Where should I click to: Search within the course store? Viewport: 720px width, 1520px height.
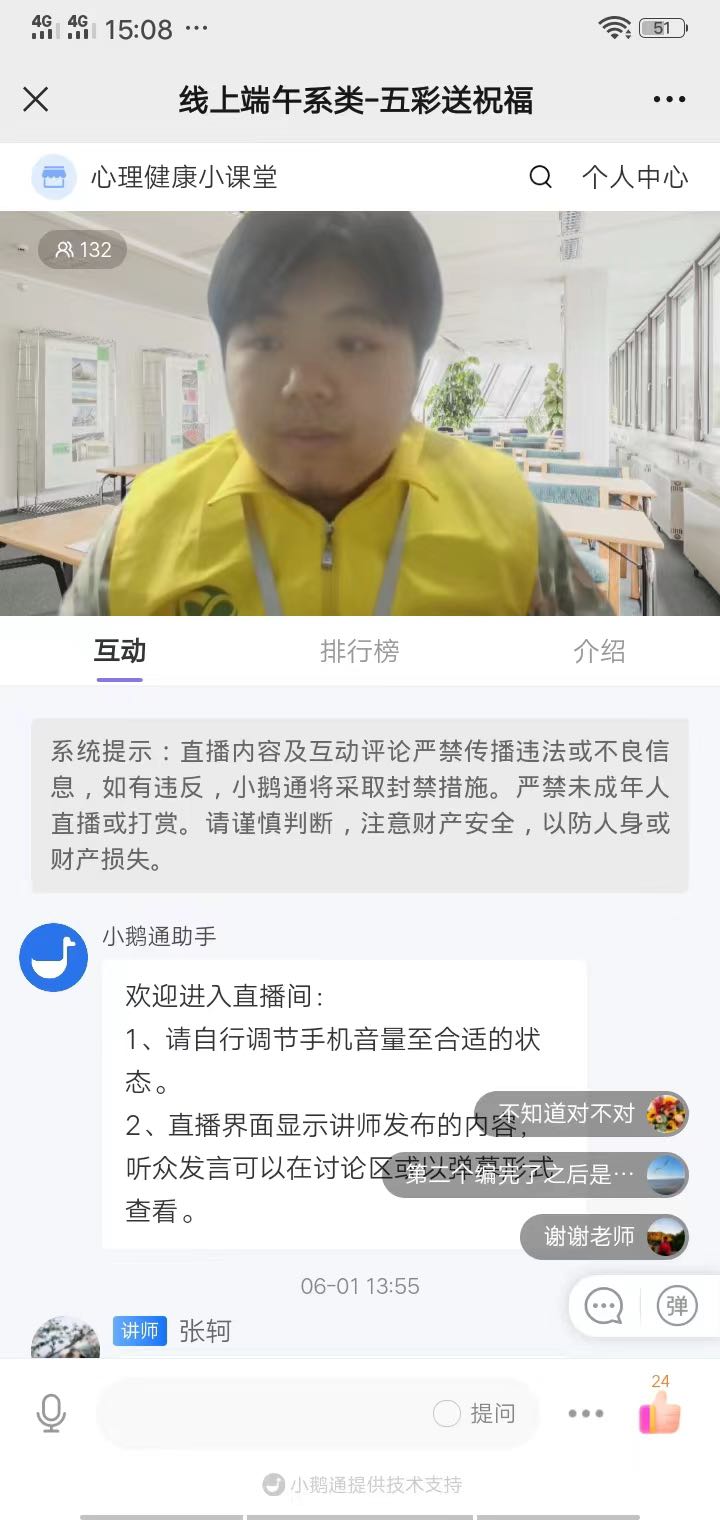(x=540, y=178)
